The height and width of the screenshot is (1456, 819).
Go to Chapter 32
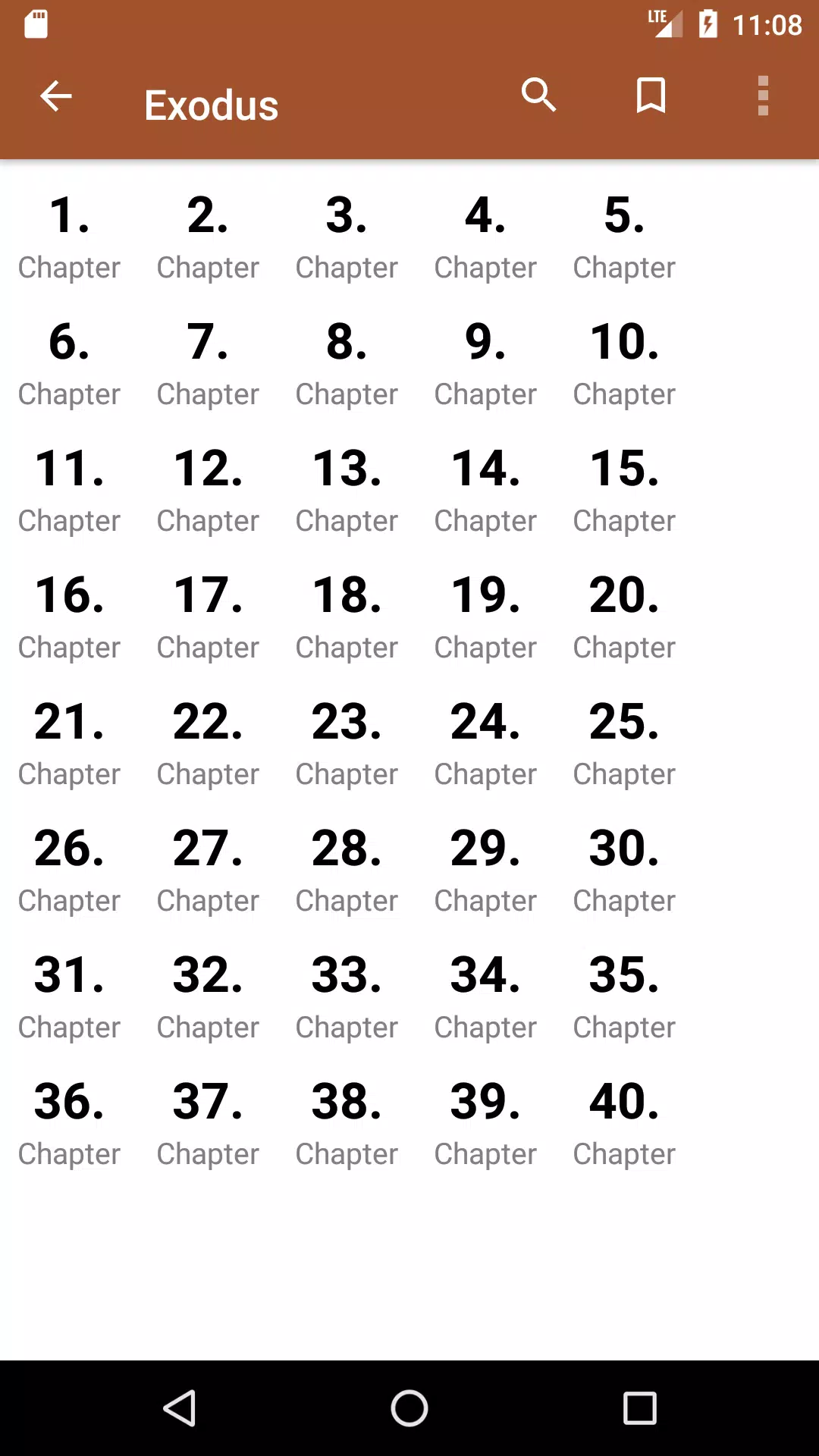[208, 996]
